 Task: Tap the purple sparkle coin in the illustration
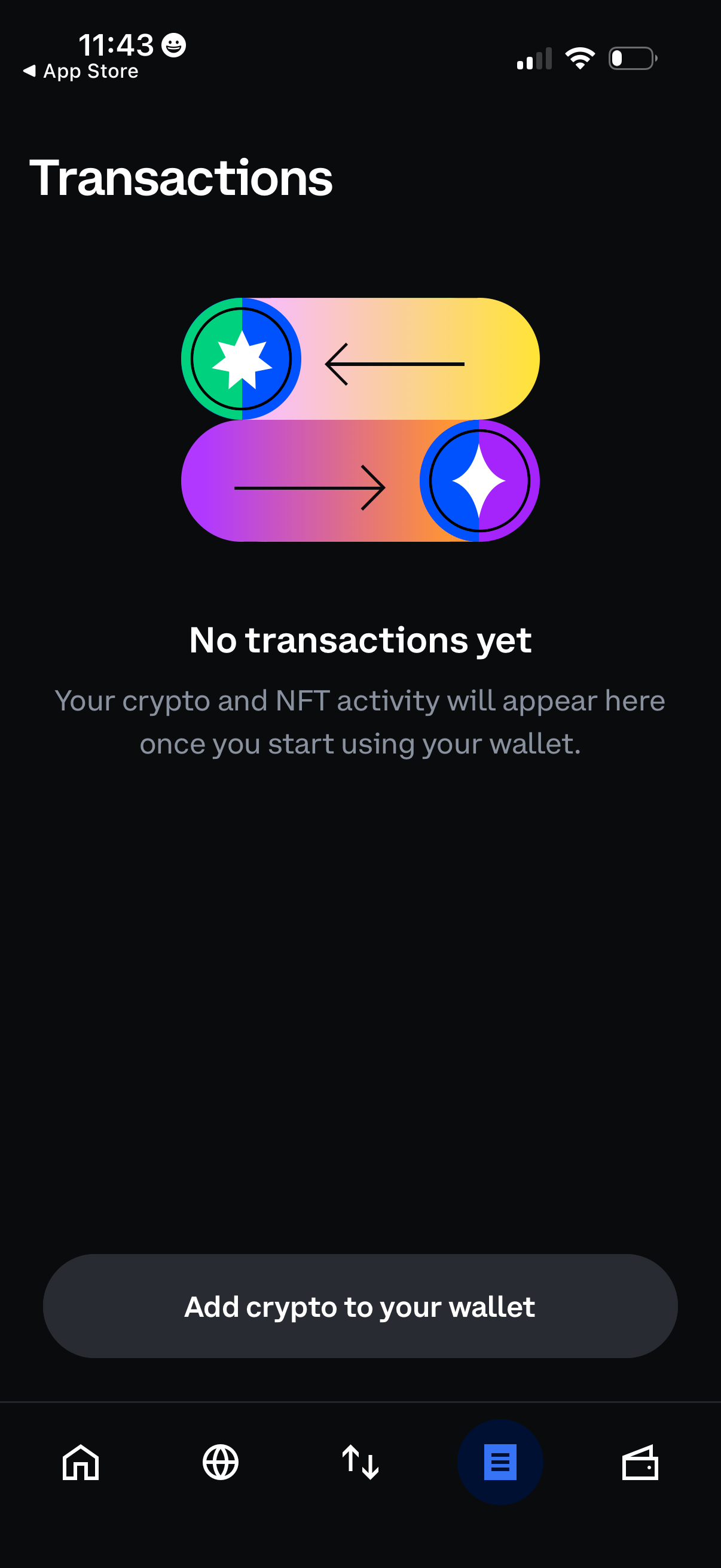[479, 481]
